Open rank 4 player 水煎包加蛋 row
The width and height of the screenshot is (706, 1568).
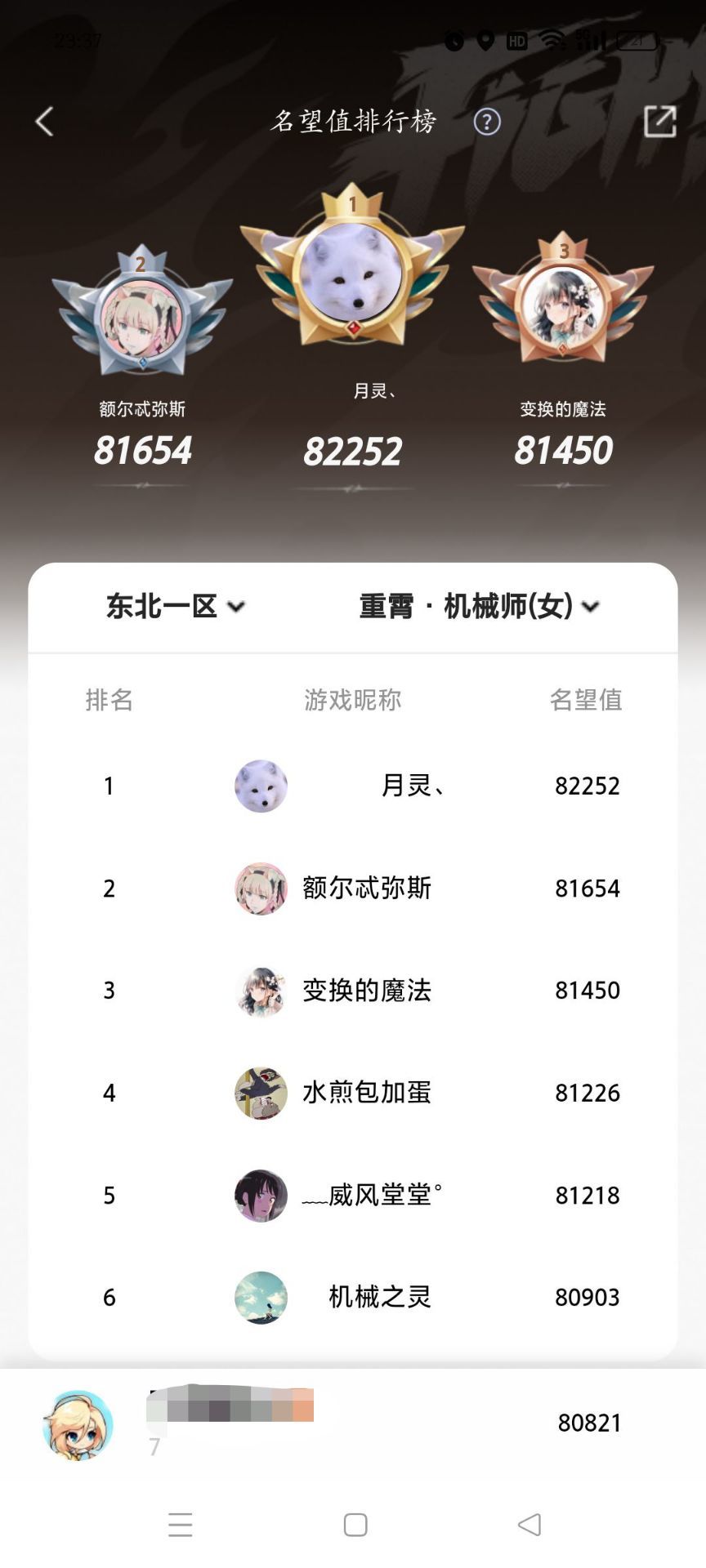point(353,1093)
